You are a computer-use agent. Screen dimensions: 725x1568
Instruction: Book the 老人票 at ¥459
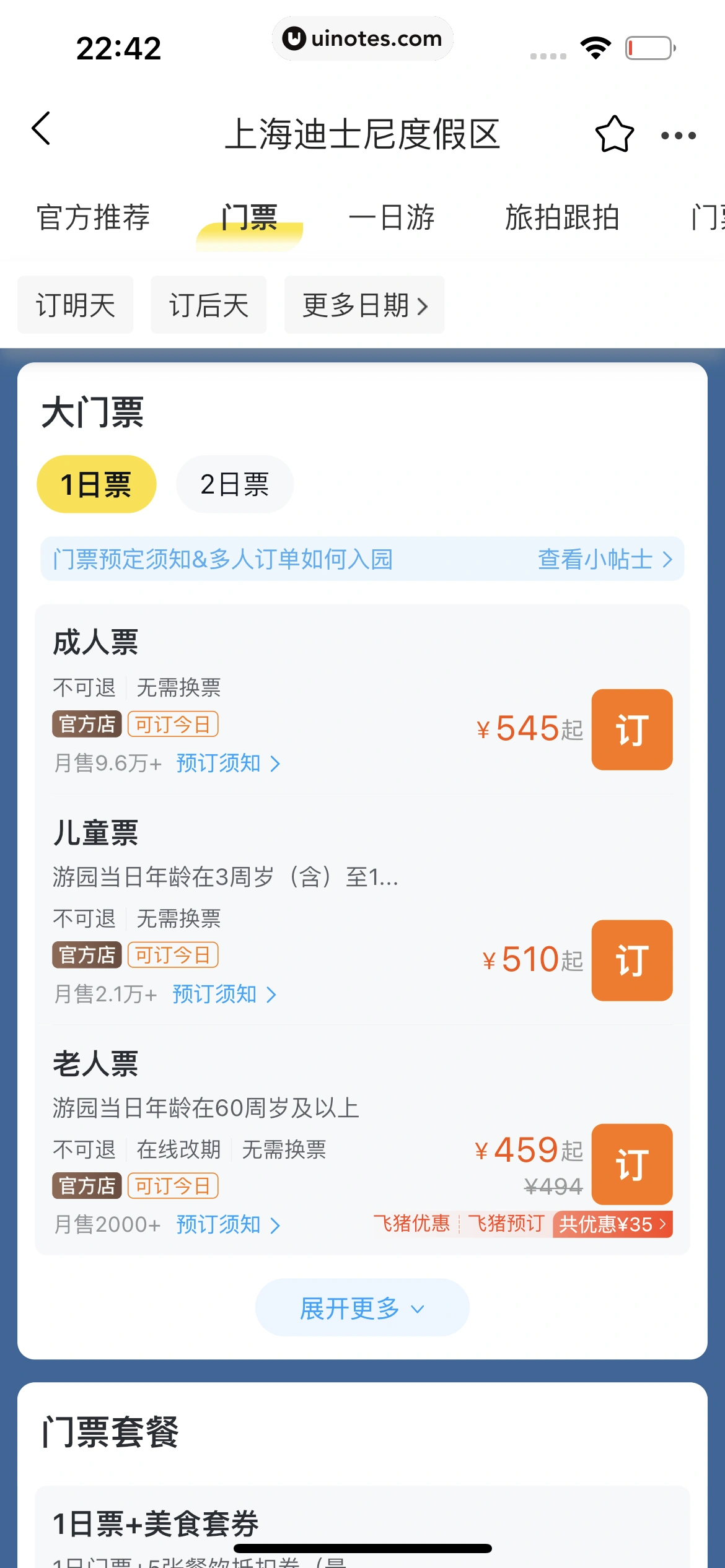click(631, 1164)
